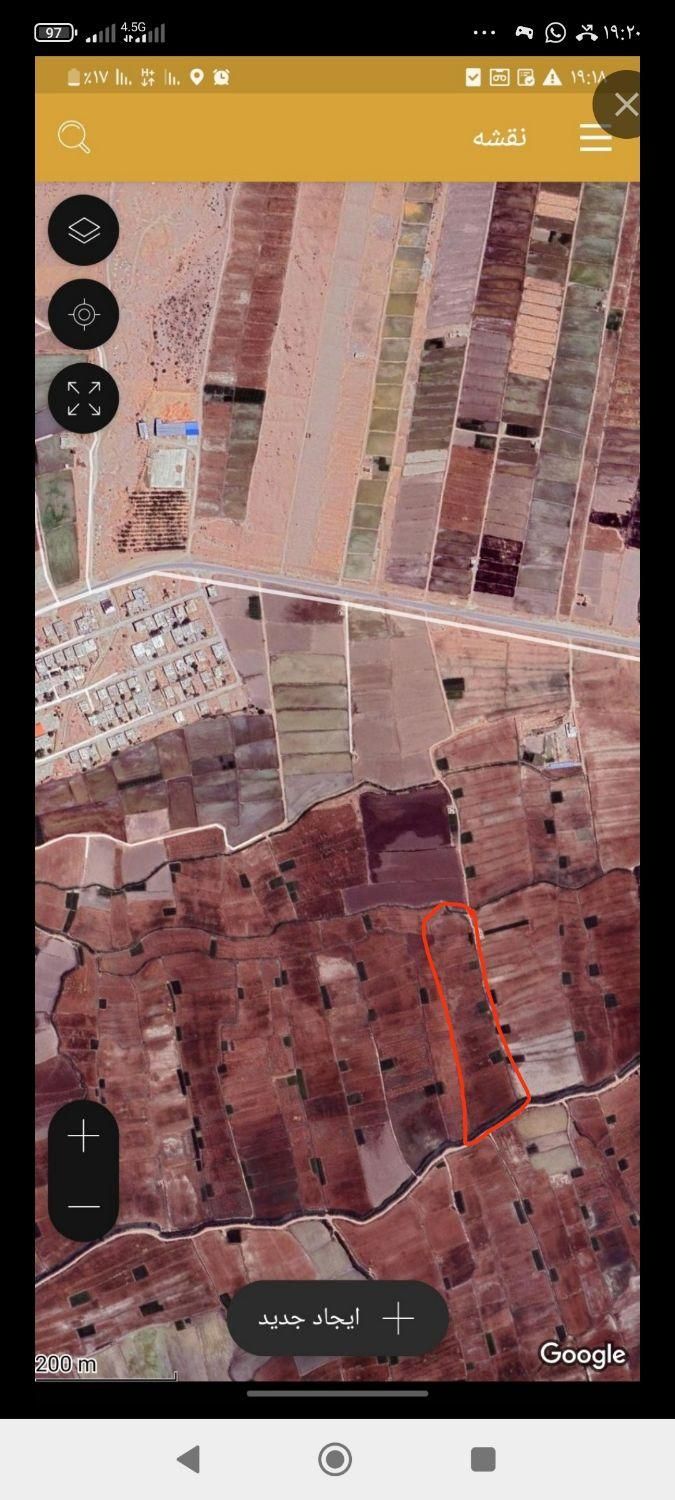The image size is (675, 1500).
Task: Open the hamburger menu
Action: (x=595, y=138)
